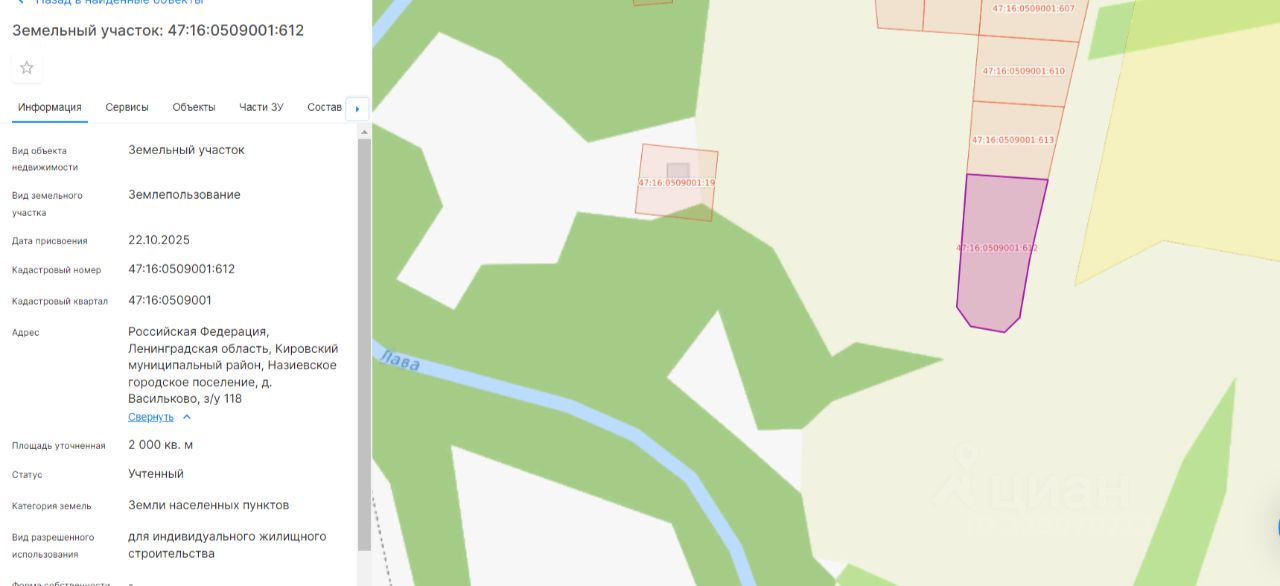1280x586 pixels.
Task: Select the Состав tab
Action: point(324,107)
